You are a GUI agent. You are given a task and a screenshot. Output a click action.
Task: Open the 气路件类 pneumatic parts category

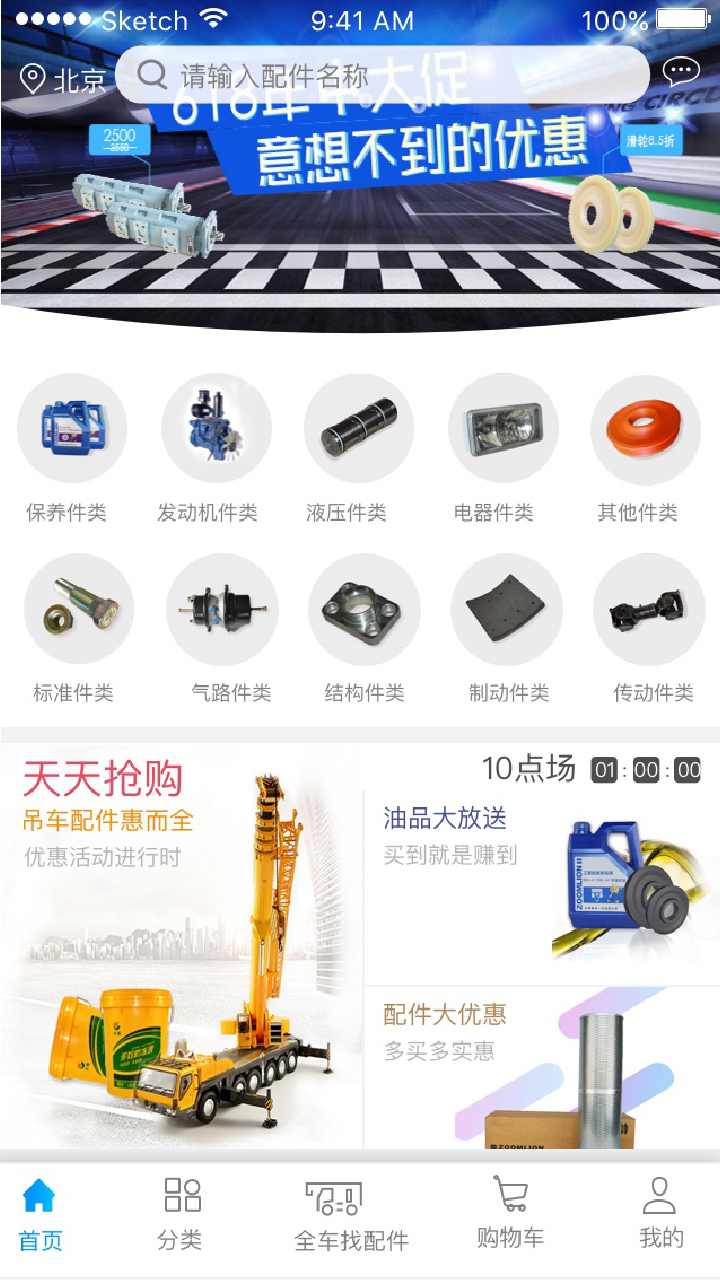click(x=221, y=608)
